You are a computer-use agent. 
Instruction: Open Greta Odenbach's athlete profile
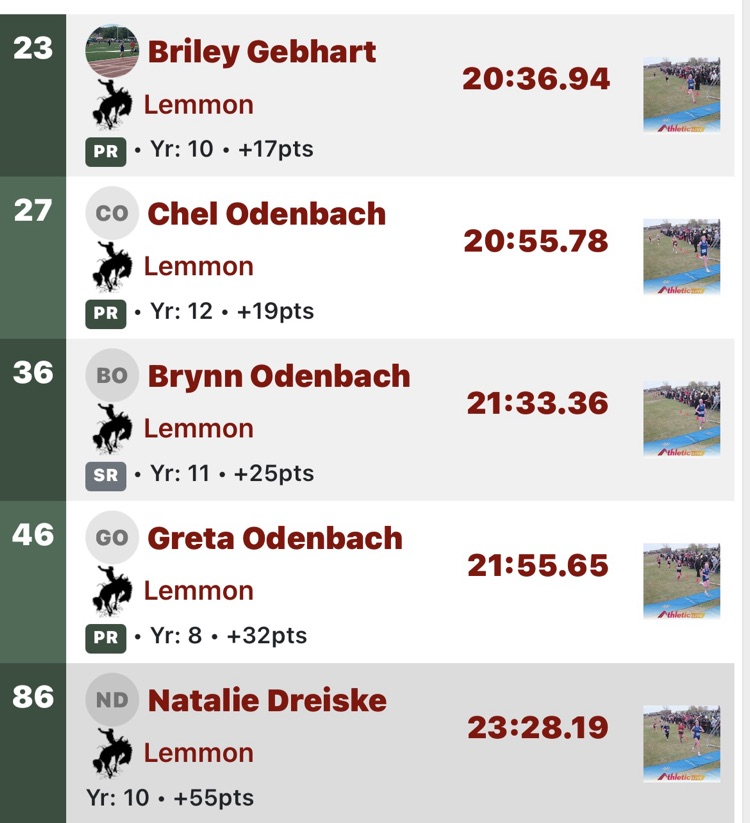tap(275, 538)
